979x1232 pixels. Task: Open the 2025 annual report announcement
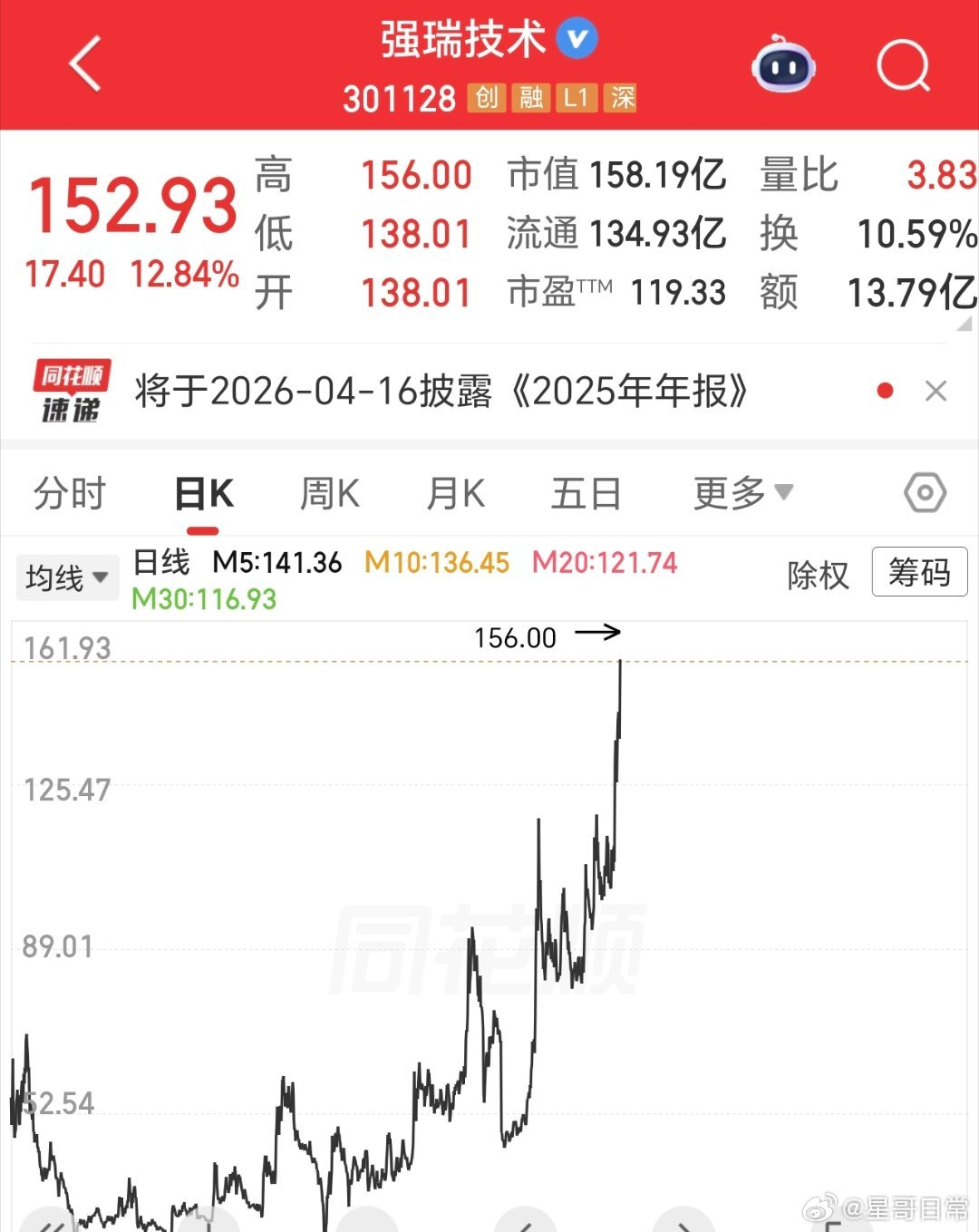coord(441,391)
